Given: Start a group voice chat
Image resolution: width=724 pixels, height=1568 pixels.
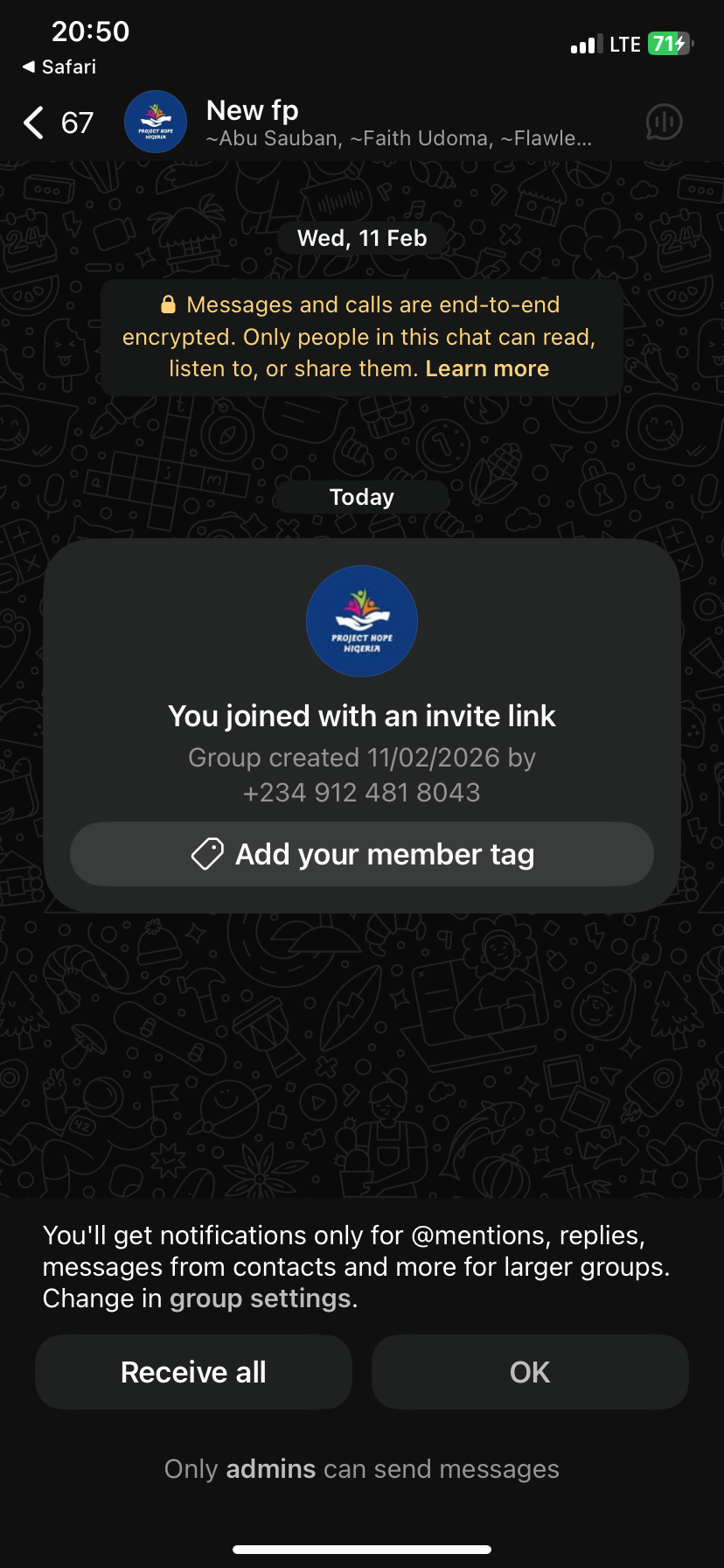Looking at the screenshot, I should pos(664,122).
